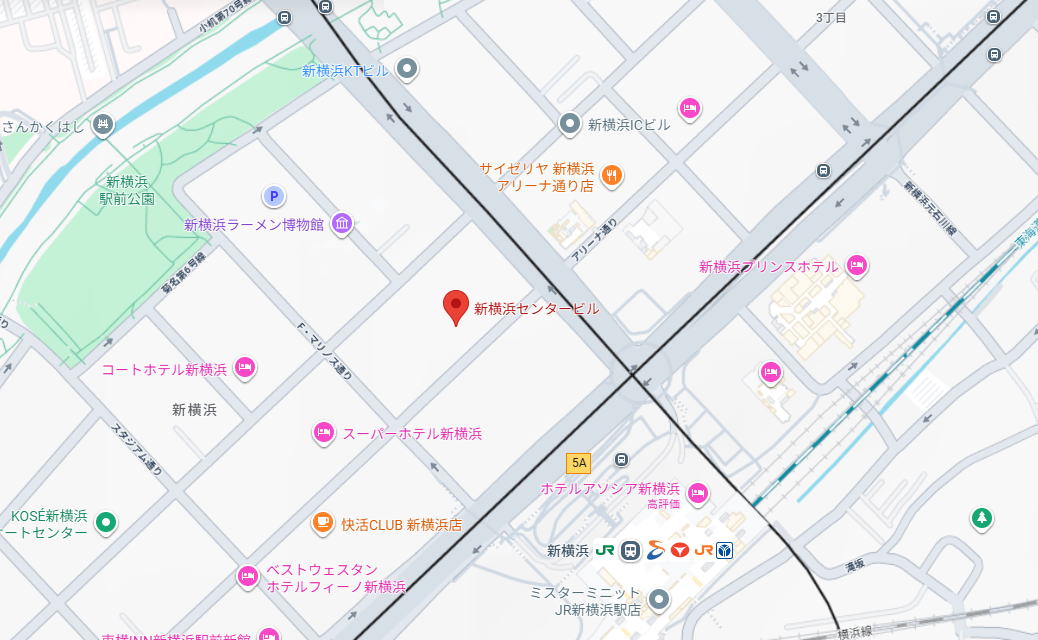Select the ミスターミニット JR新横浜駅店 marker
Image resolution: width=1038 pixels, height=640 pixels.
659,600
